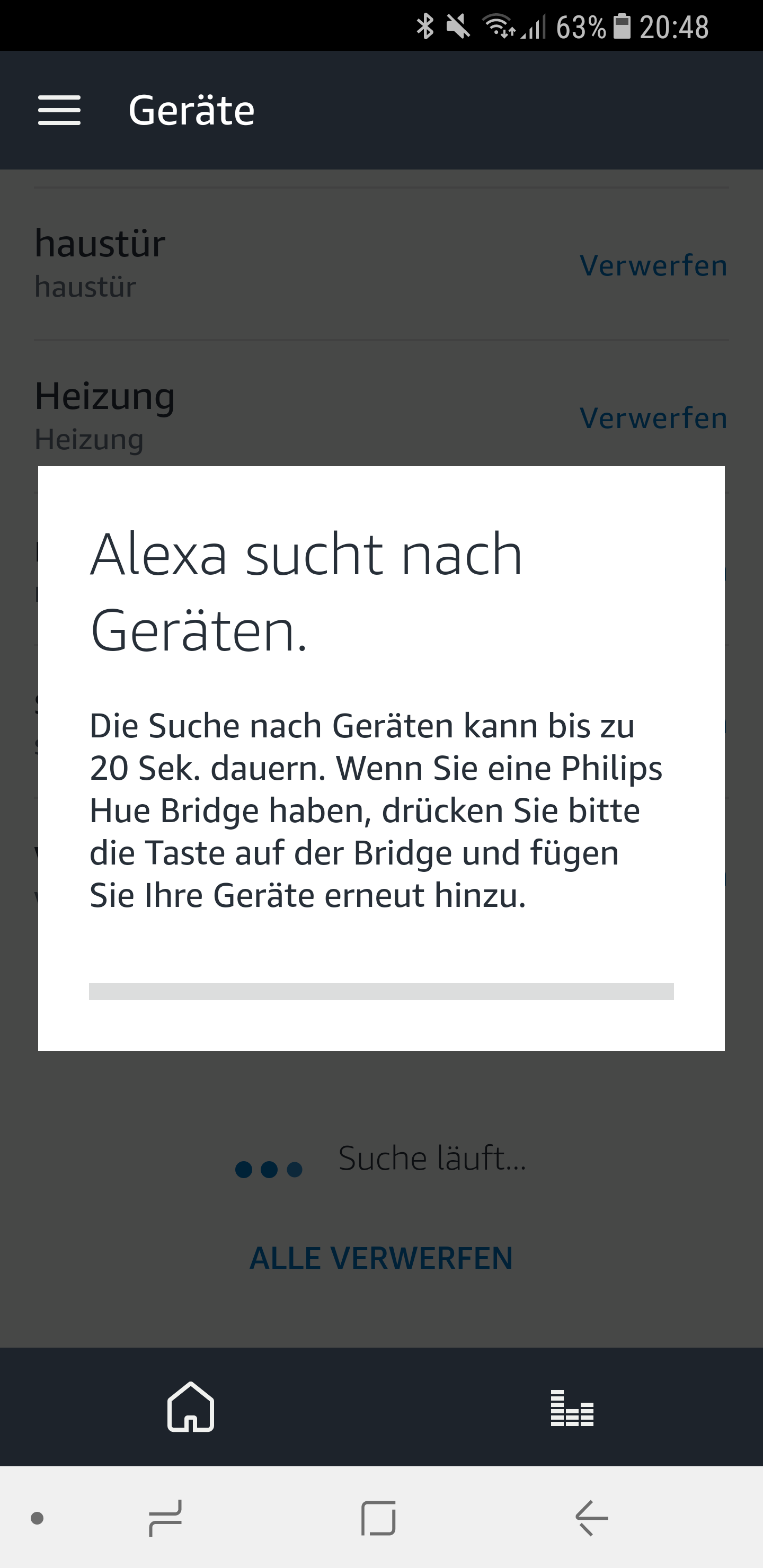Select ALLE VERWERFEN to discard all
763x1568 pixels.
pyautogui.click(x=381, y=1259)
